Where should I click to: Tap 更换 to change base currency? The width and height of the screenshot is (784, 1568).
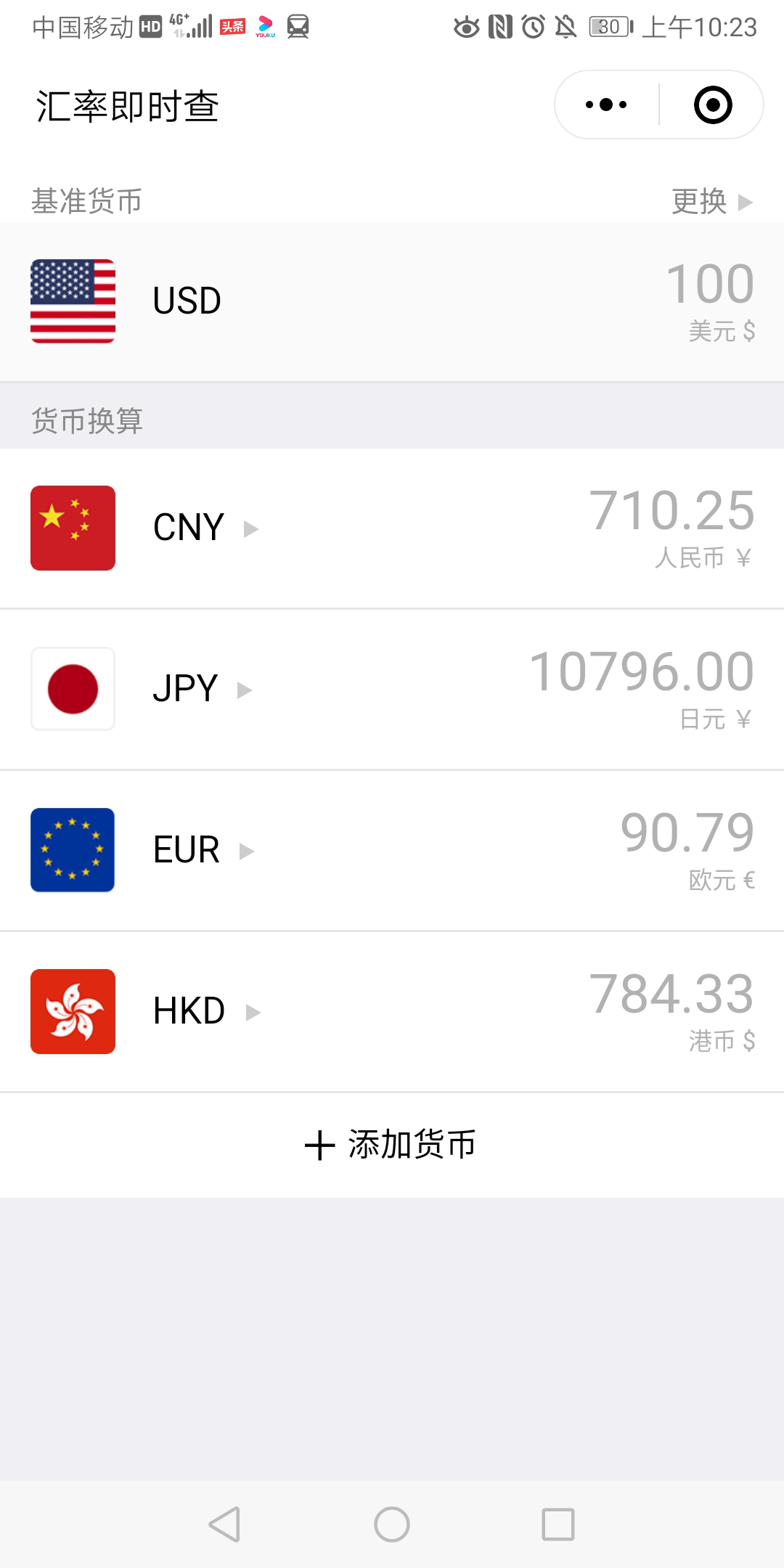(x=699, y=202)
